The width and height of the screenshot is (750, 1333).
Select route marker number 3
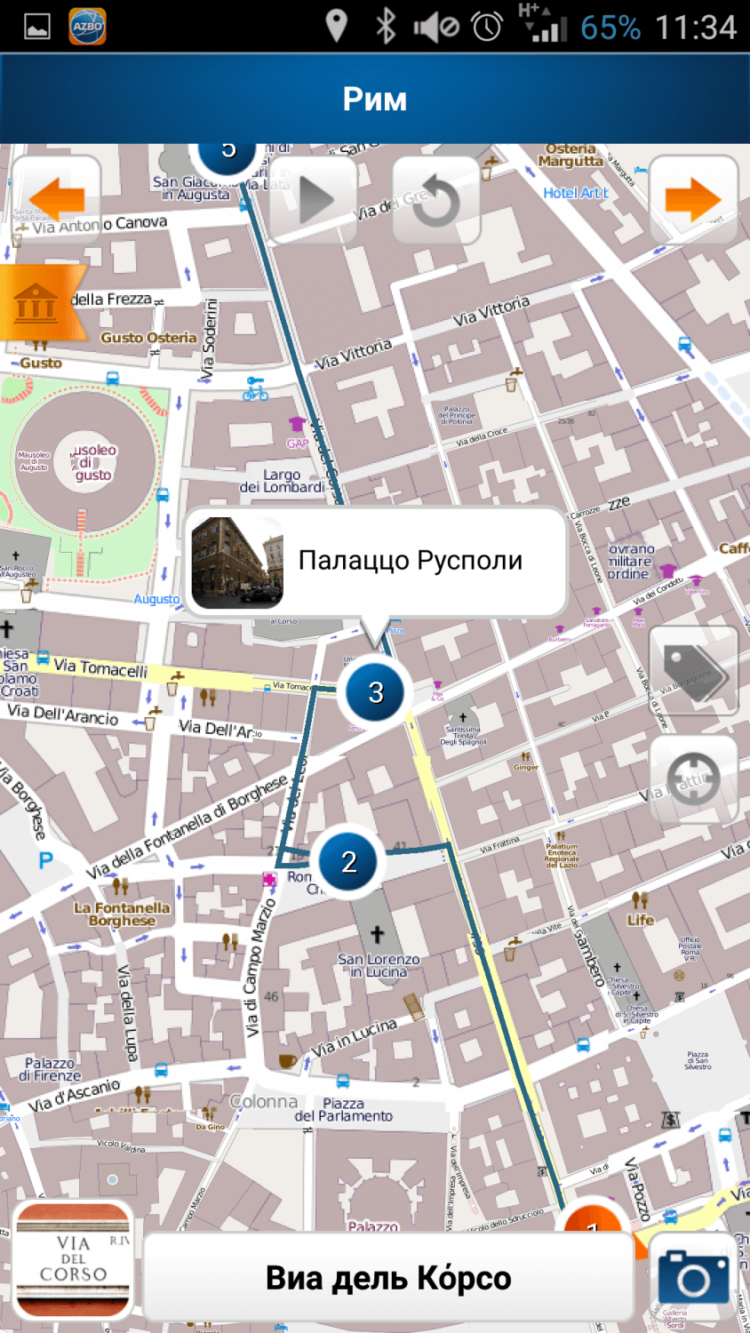(376, 692)
